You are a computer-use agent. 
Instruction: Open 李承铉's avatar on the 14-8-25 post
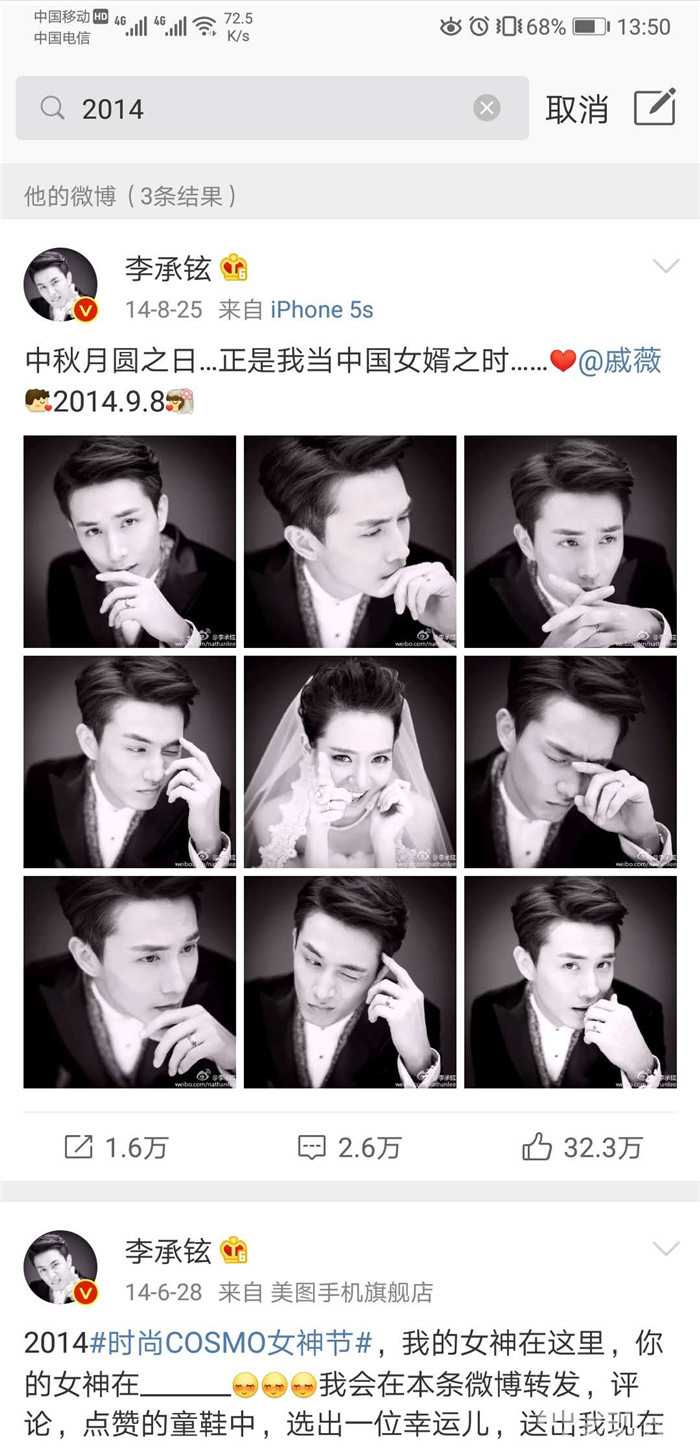click(x=61, y=285)
